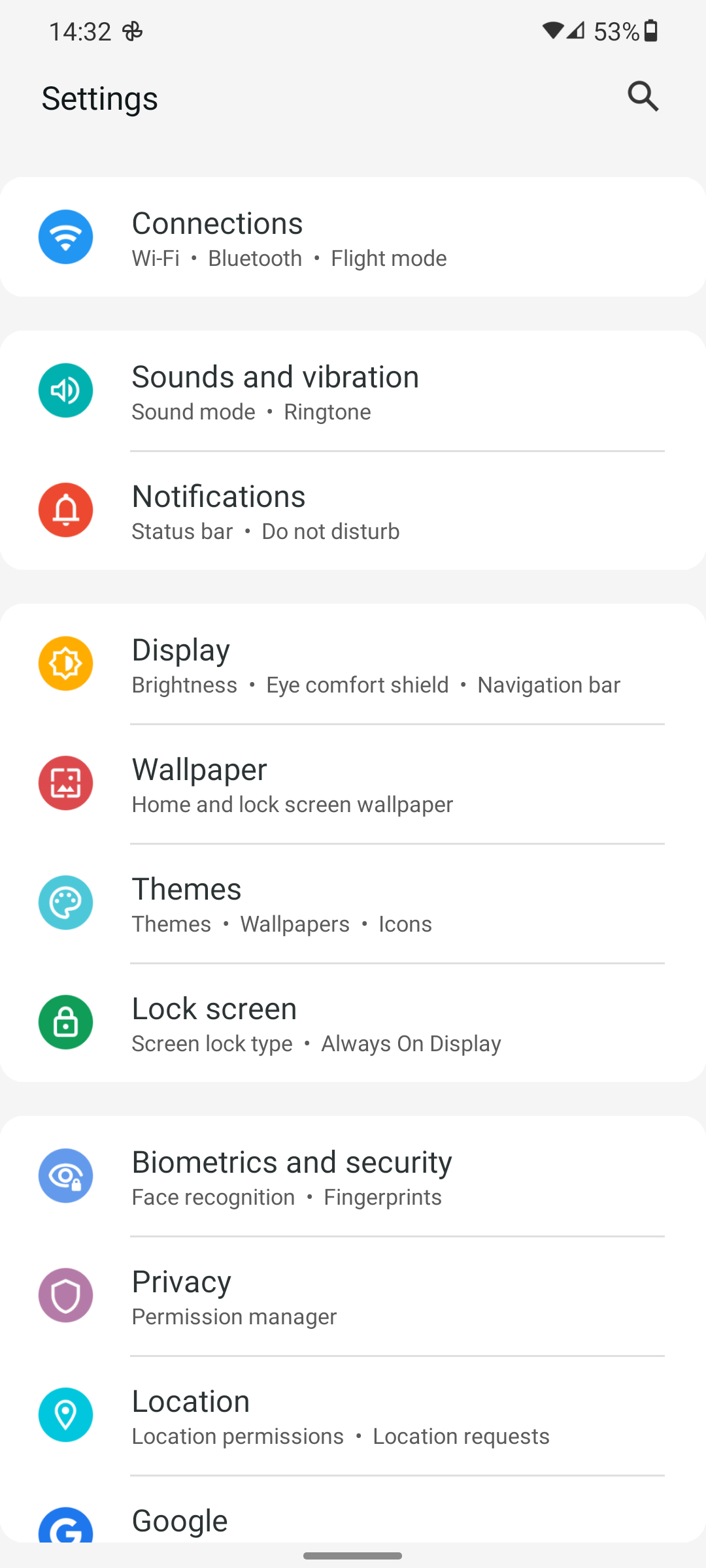Select the purple Privacy shield icon
Viewport: 706px width, 1568px height.
pyautogui.click(x=65, y=1296)
